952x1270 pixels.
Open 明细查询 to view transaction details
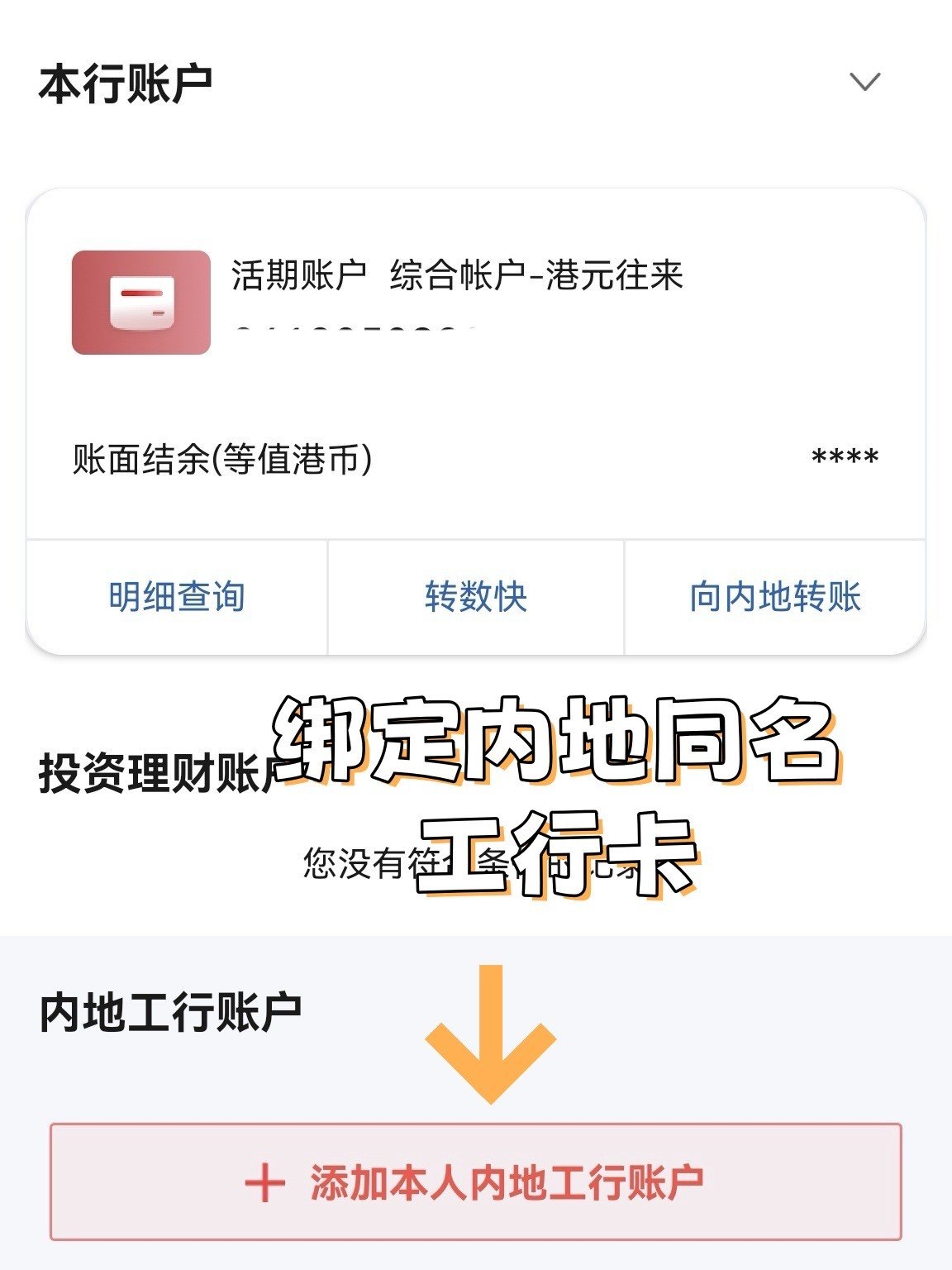click(x=176, y=598)
